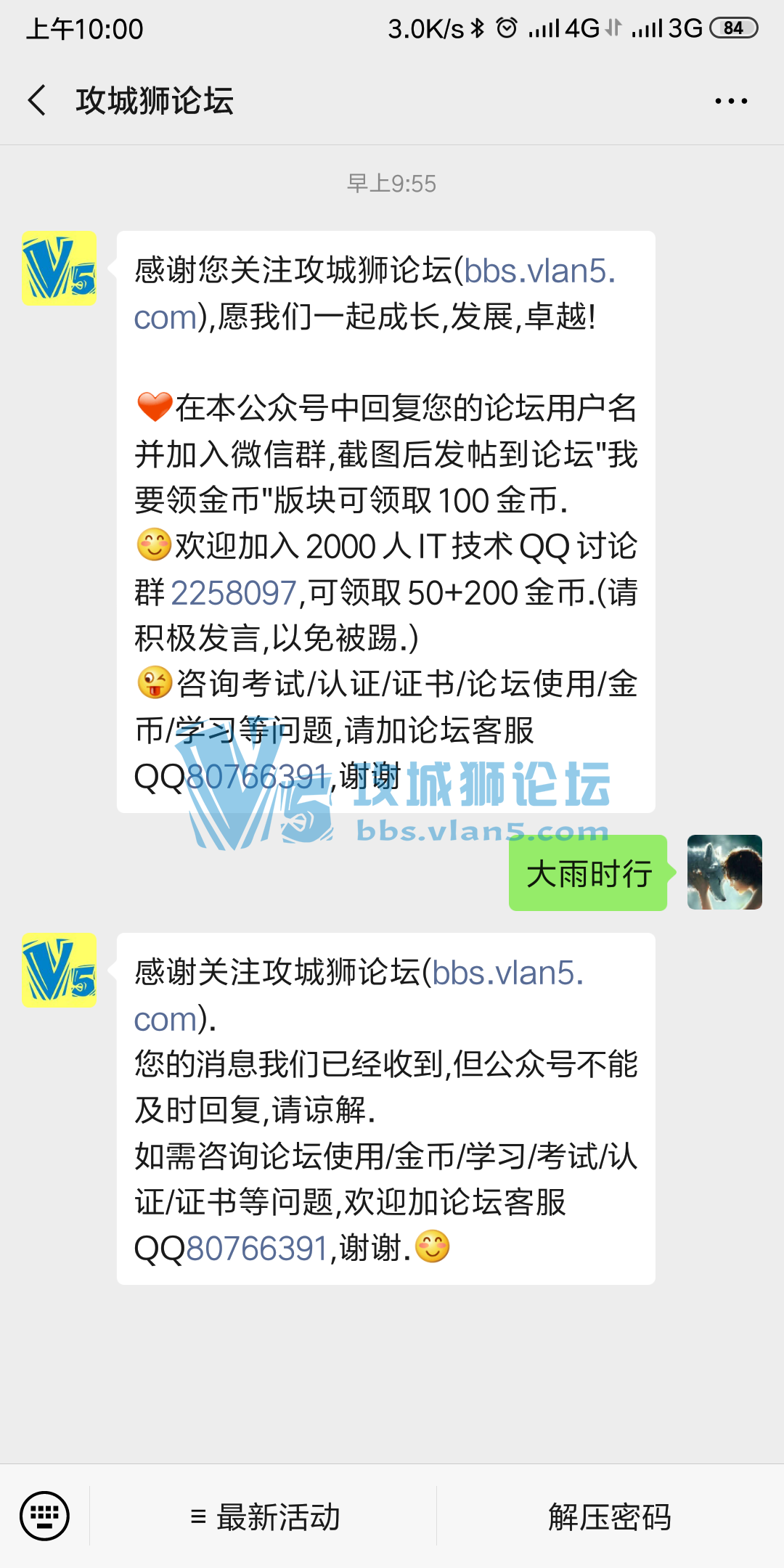The width and height of the screenshot is (784, 1568).
Task: Tap the 攻城狮论坛 avatar beside the last reply
Action: pos(60,970)
